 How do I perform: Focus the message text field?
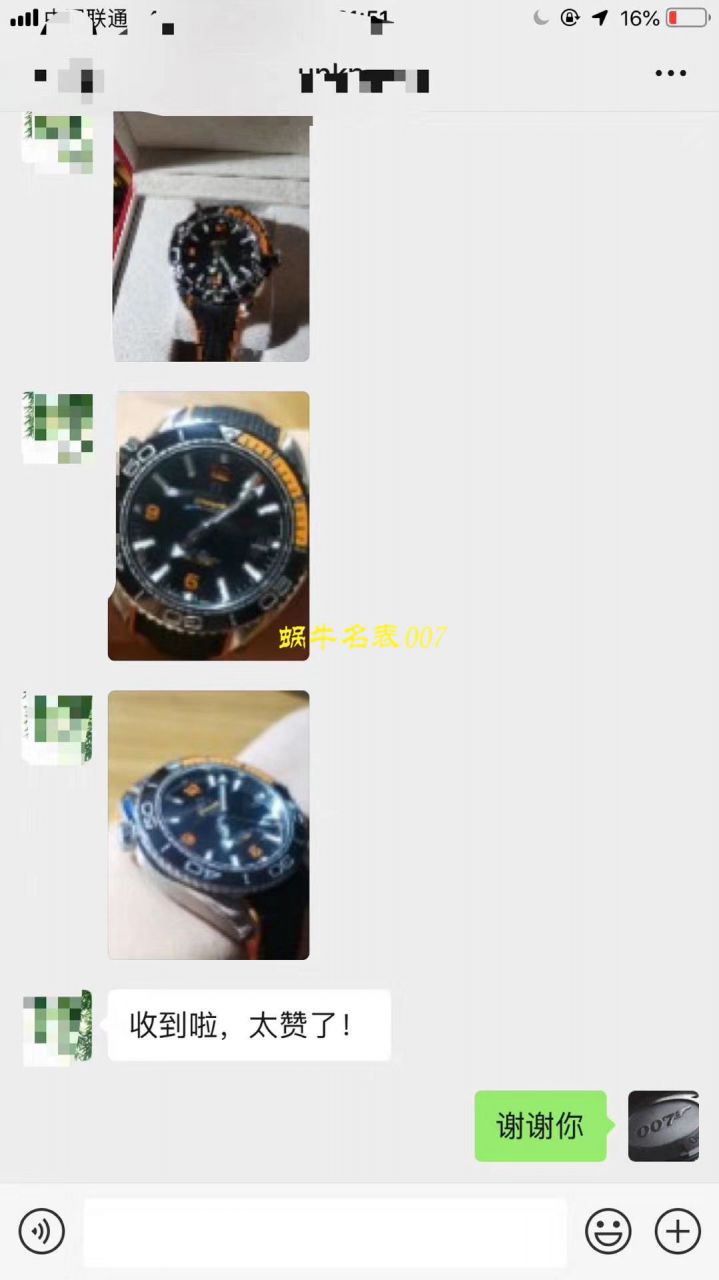(x=325, y=1231)
